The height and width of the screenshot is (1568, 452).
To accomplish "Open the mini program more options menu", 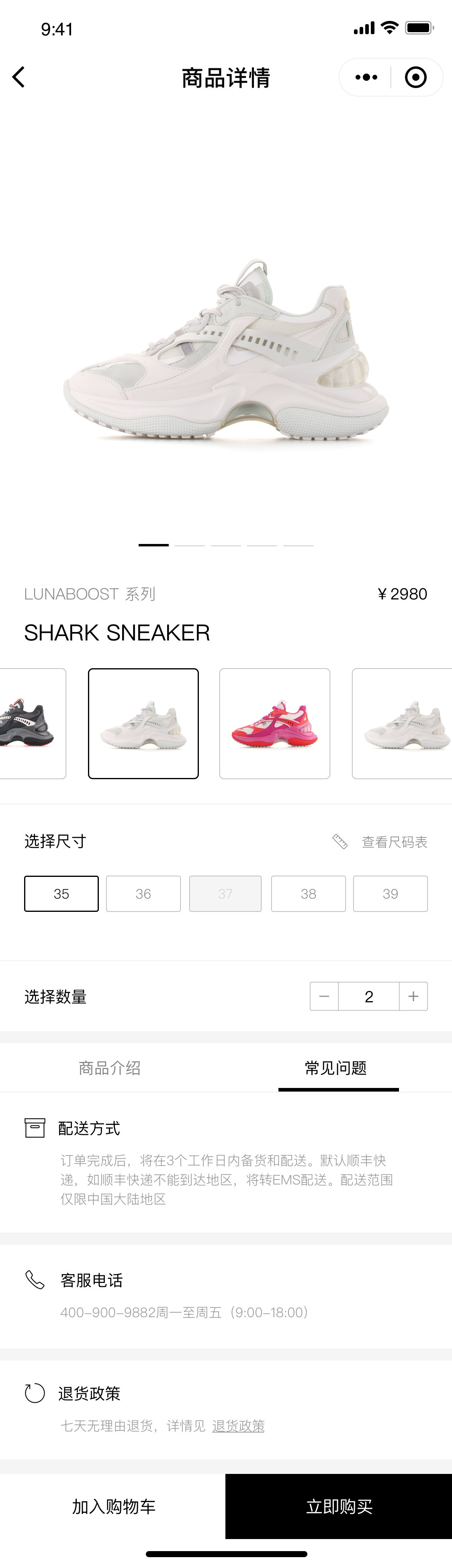I will coord(366,77).
